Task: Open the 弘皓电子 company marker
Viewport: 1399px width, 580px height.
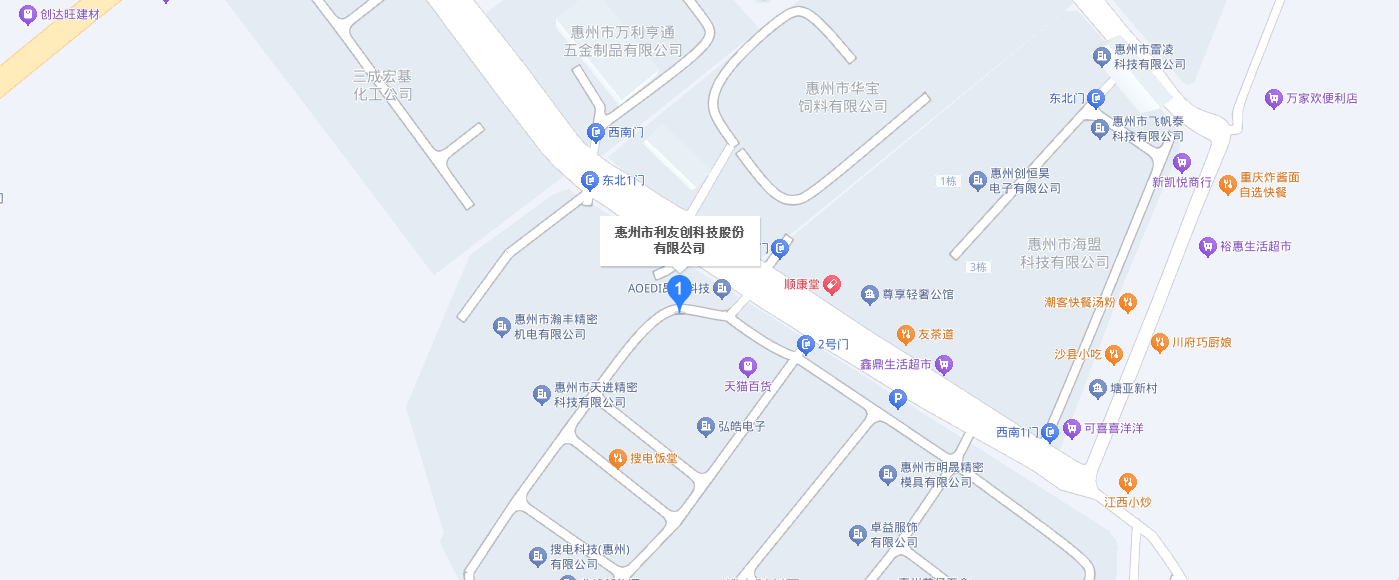Action: [706, 426]
